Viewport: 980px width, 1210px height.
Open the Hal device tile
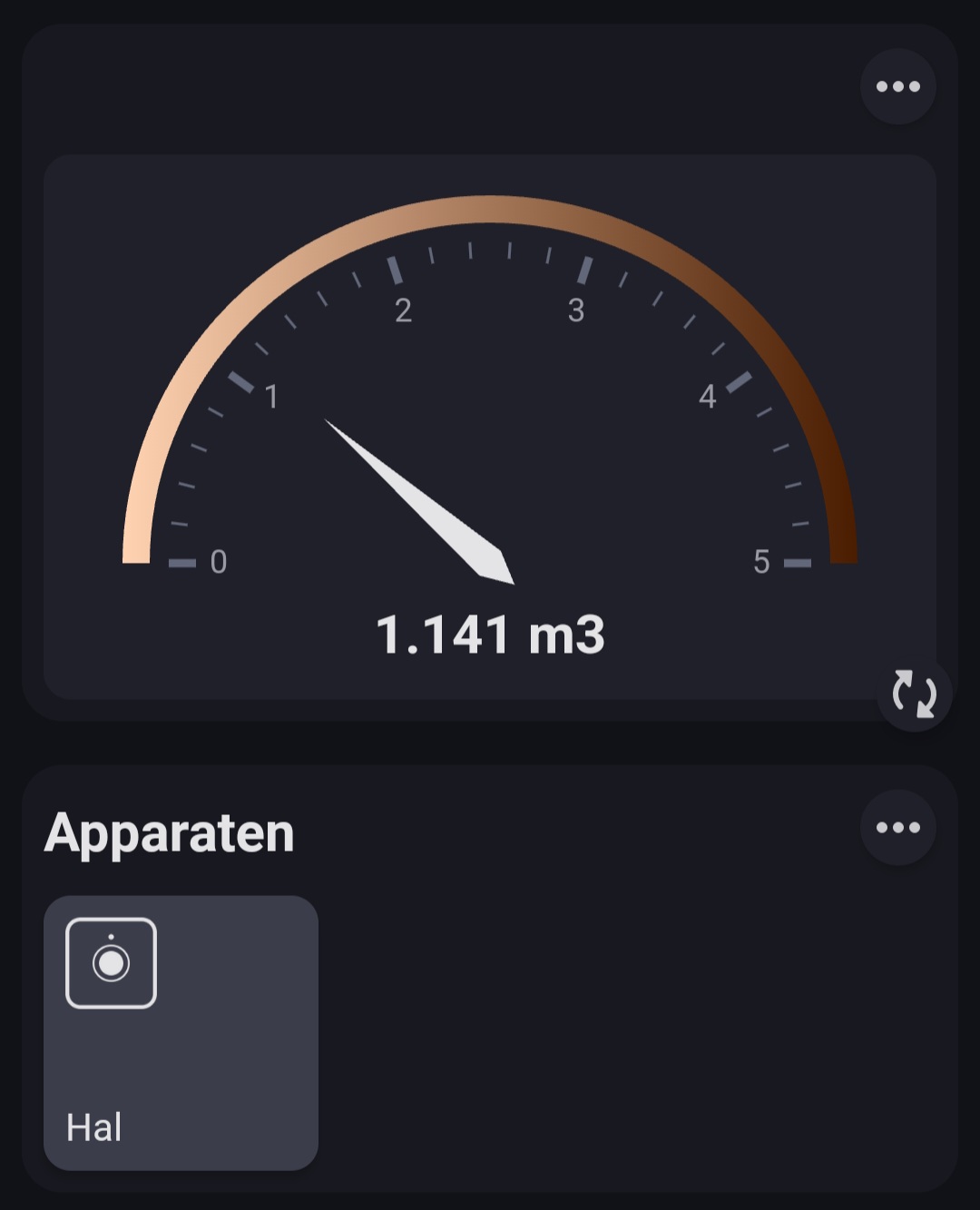tap(181, 1032)
